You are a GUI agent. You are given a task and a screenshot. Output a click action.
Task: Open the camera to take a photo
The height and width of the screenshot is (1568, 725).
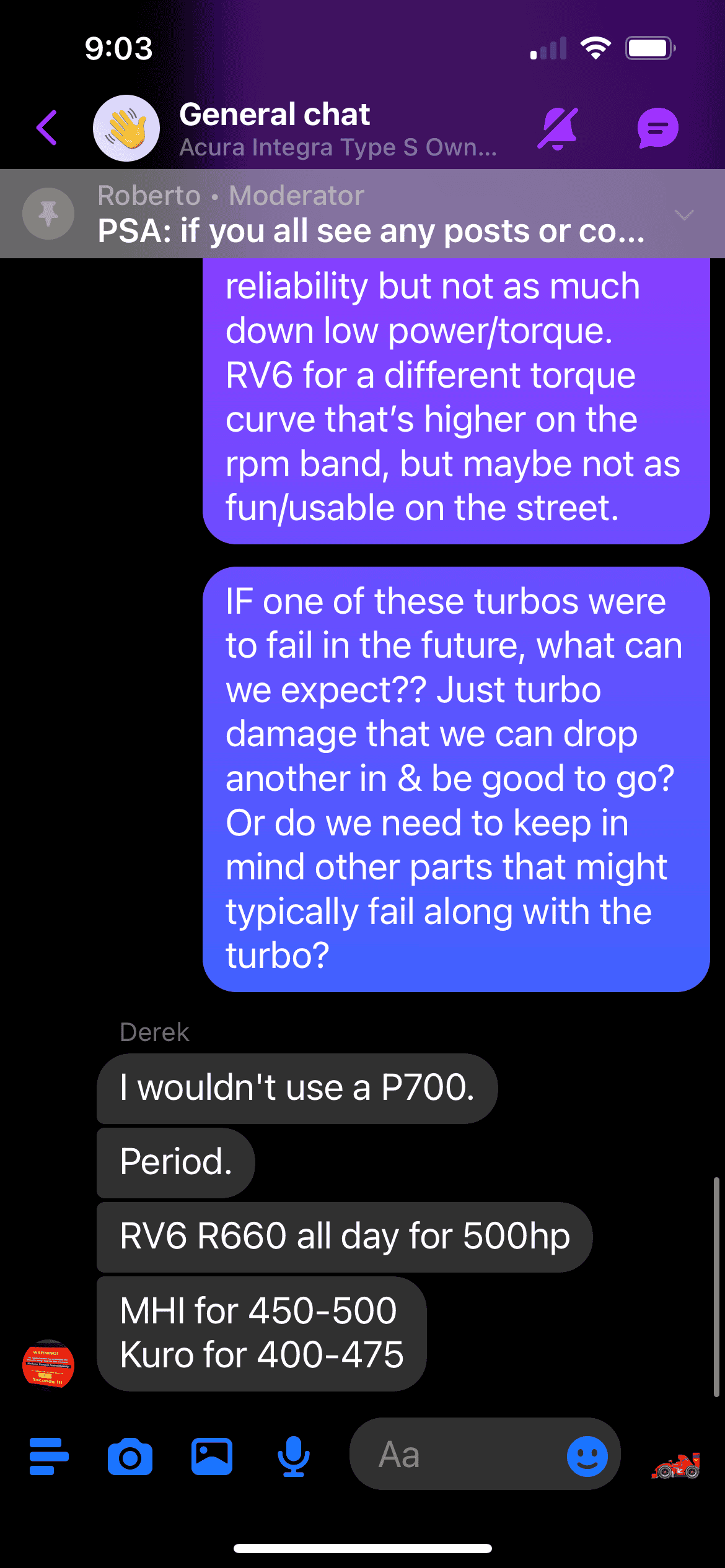click(130, 1457)
